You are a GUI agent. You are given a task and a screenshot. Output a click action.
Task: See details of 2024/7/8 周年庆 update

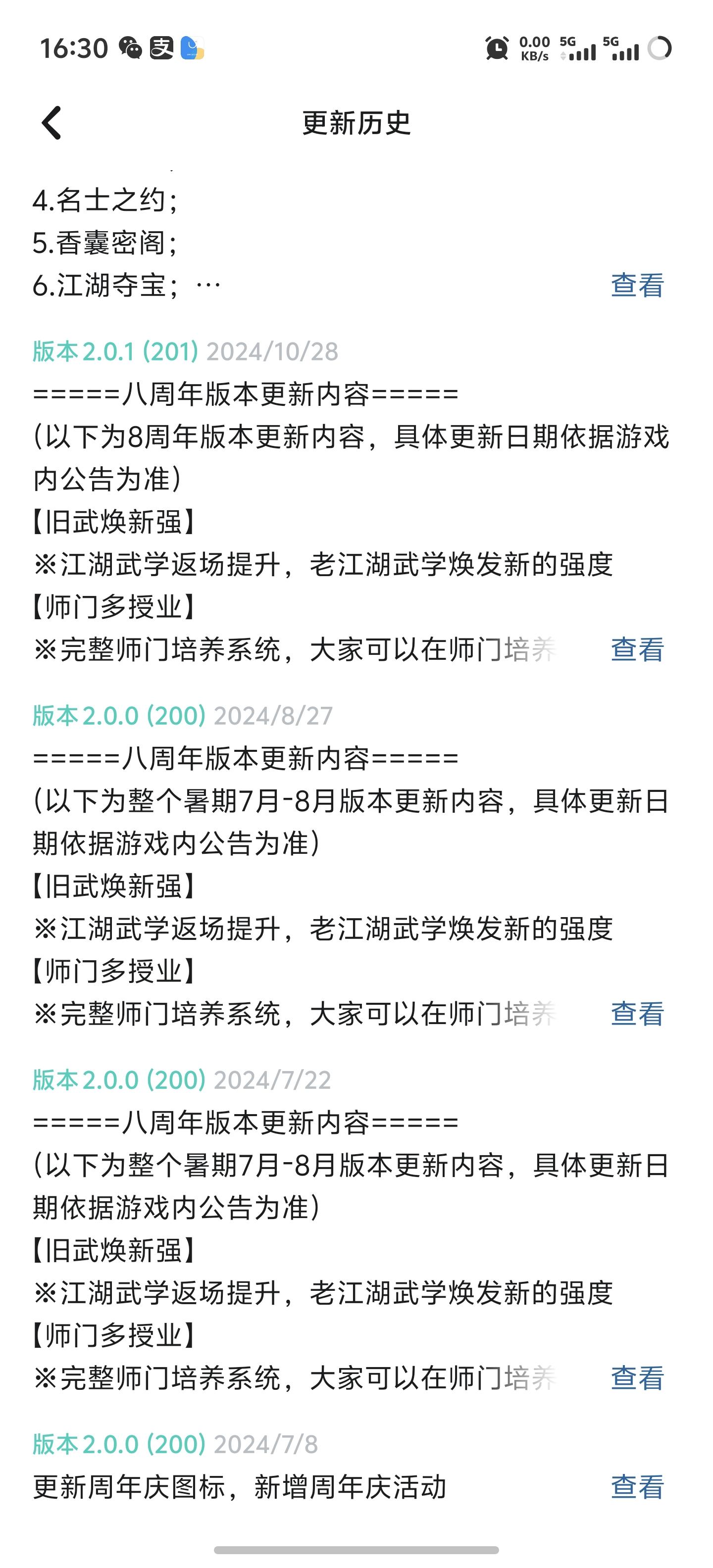(x=637, y=1487)
